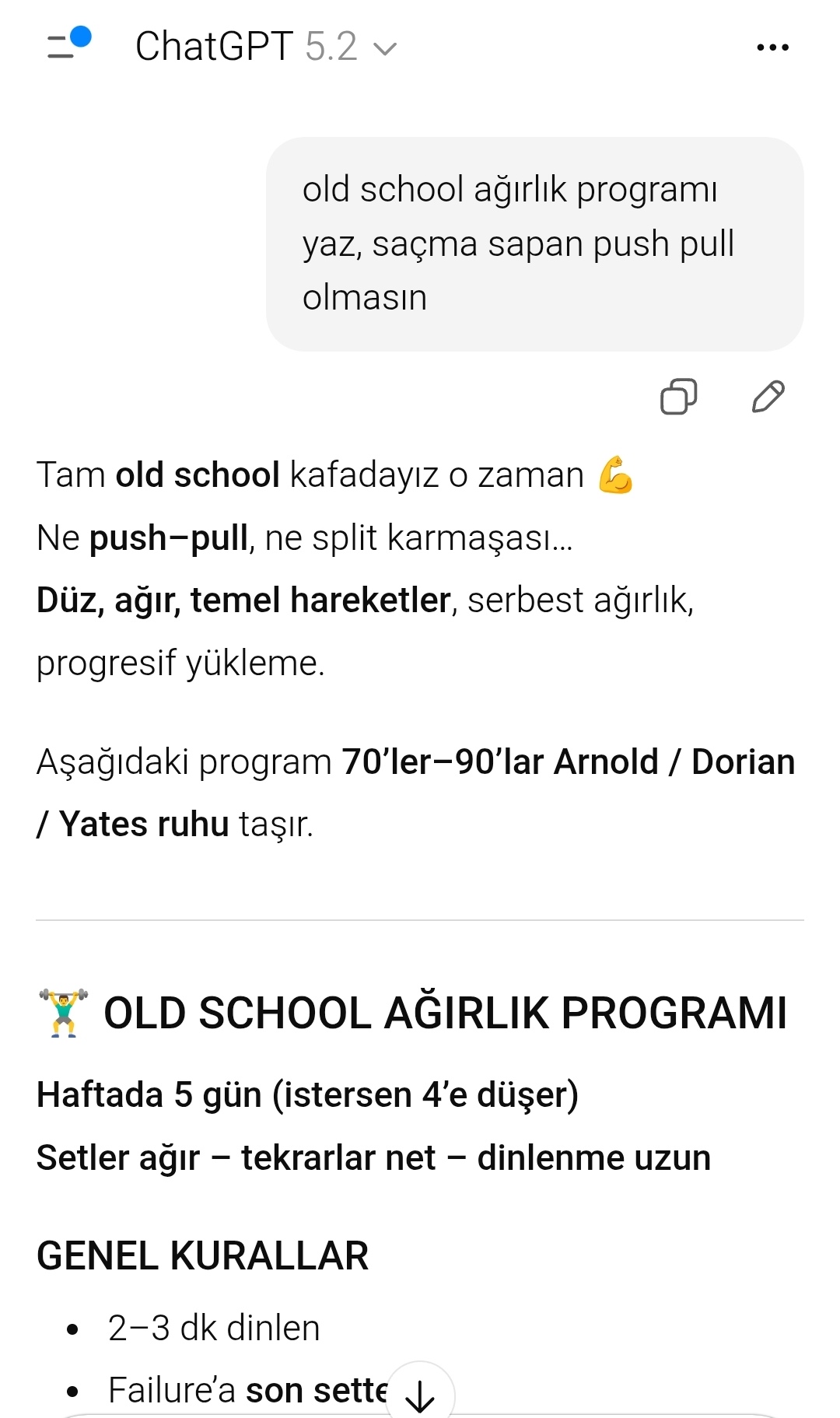Edit the sent message
The width and height of the screenshot is (840, 1418).
point(768,397)
